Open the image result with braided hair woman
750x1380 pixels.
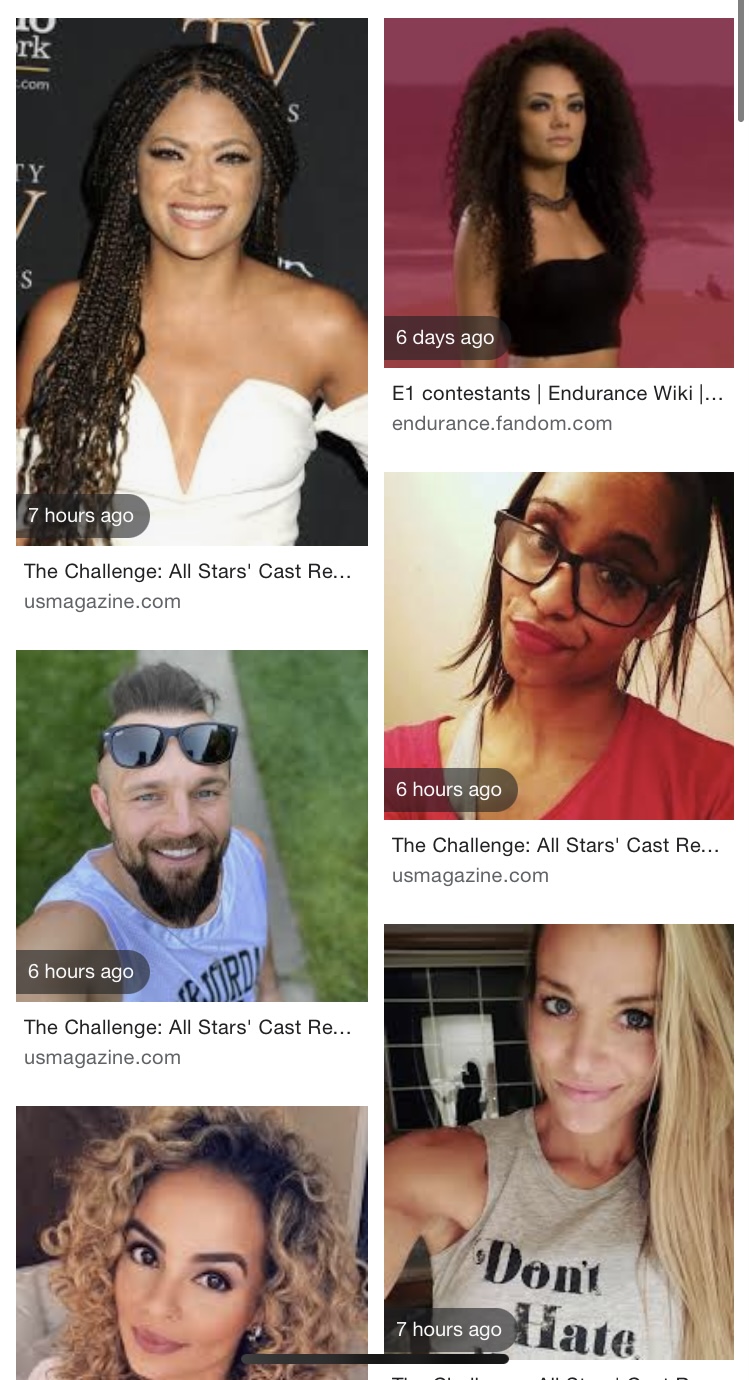tap(192, 281)
